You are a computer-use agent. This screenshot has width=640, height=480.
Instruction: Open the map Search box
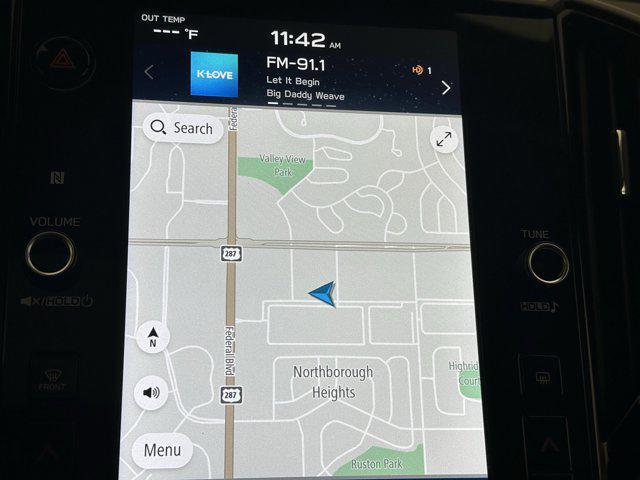[182, 128]
